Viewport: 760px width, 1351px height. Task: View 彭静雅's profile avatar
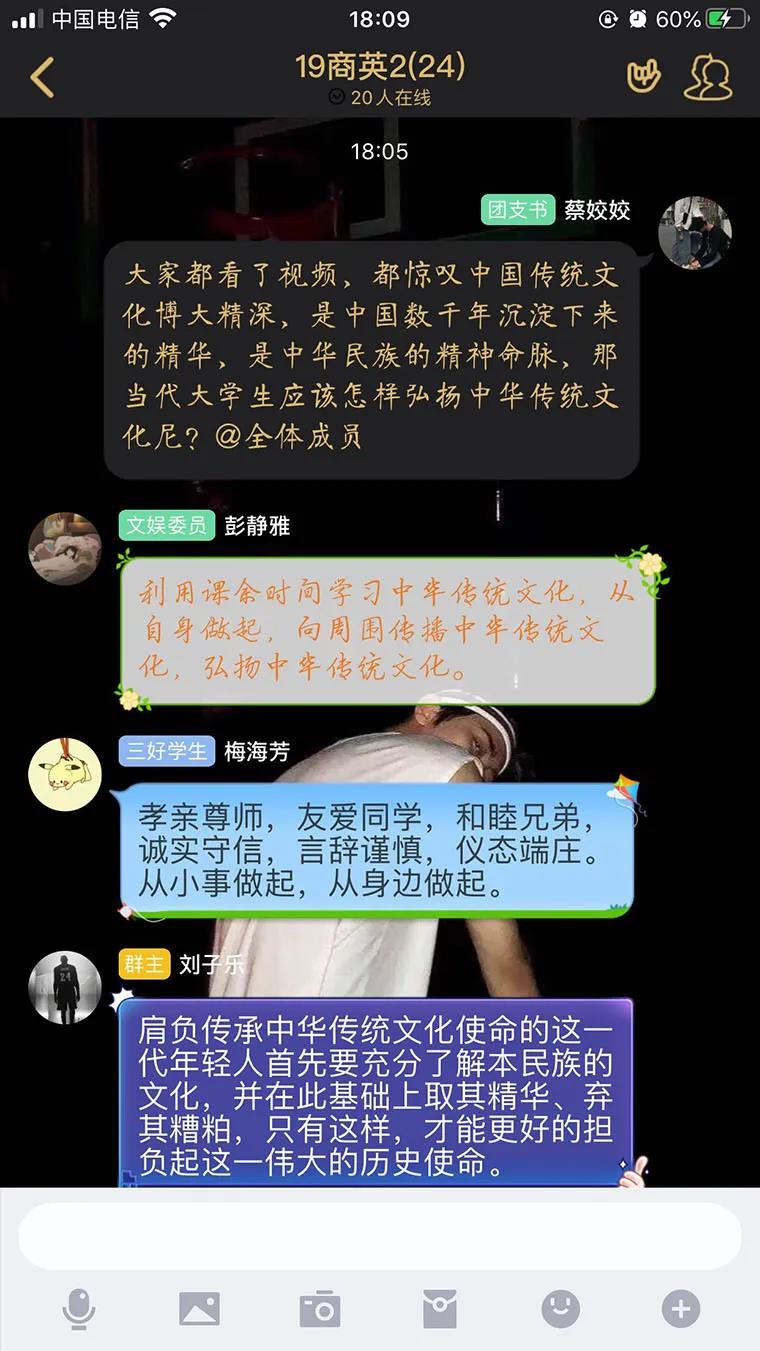tap(65, 548)
